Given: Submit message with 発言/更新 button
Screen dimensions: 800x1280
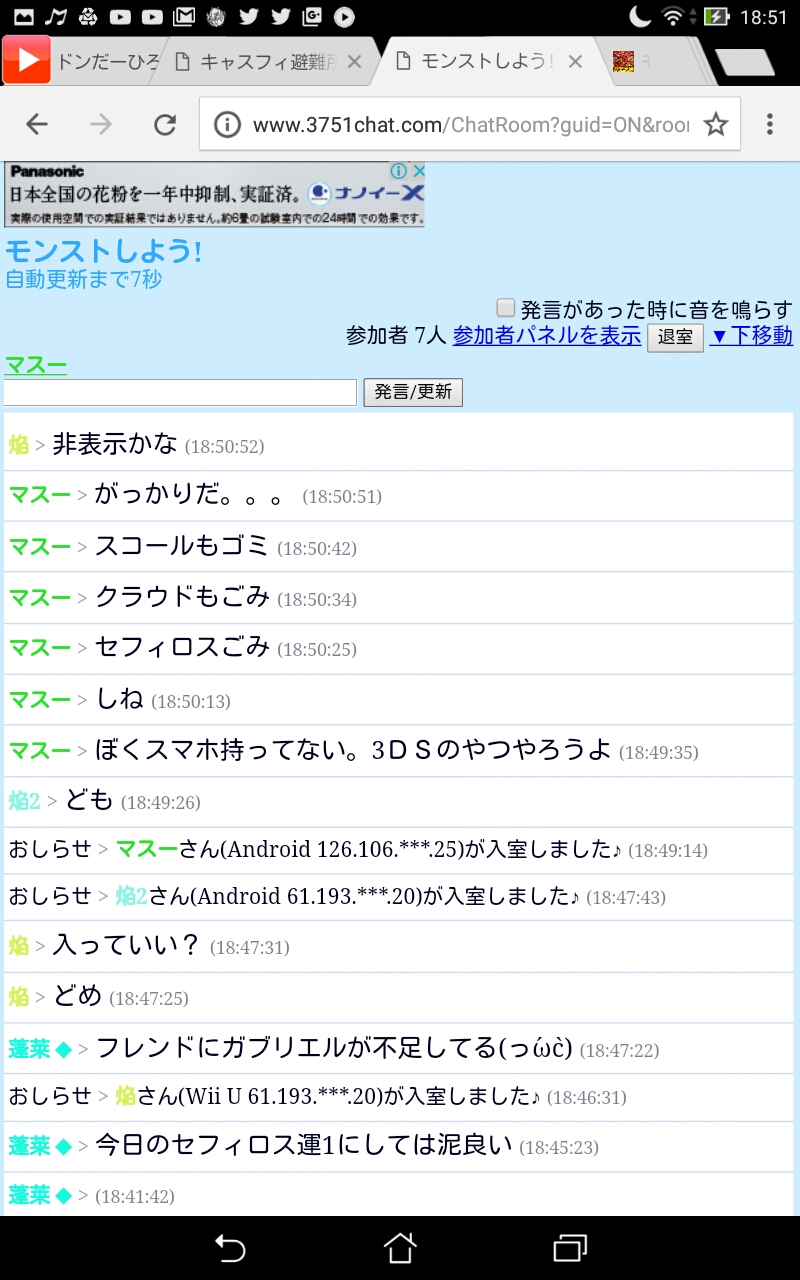Looking at the screenshot, I should (x=413, y=392).
